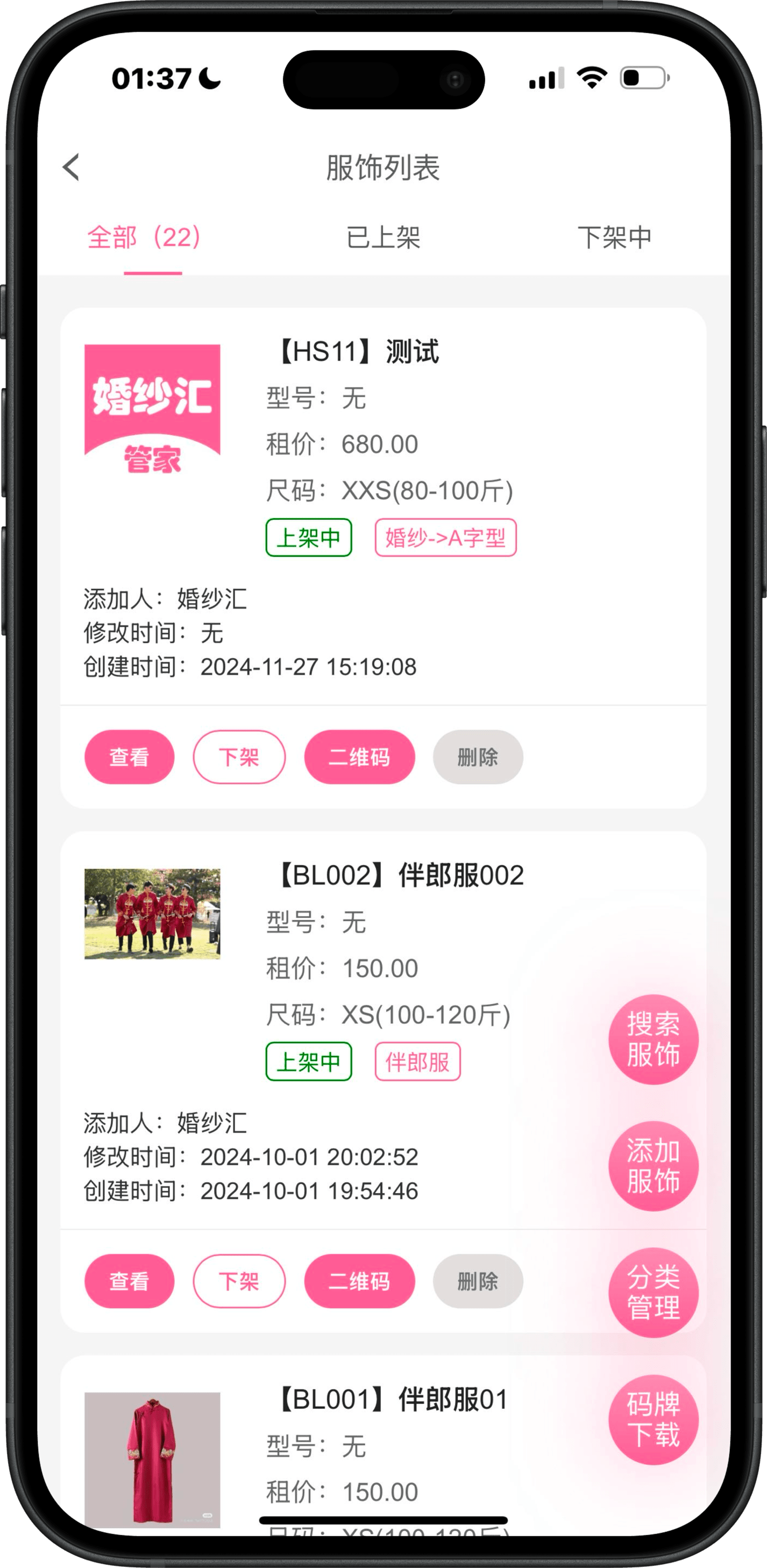Select the 全部 (22) tab
767x1568 pixels.
pos(144,237)
